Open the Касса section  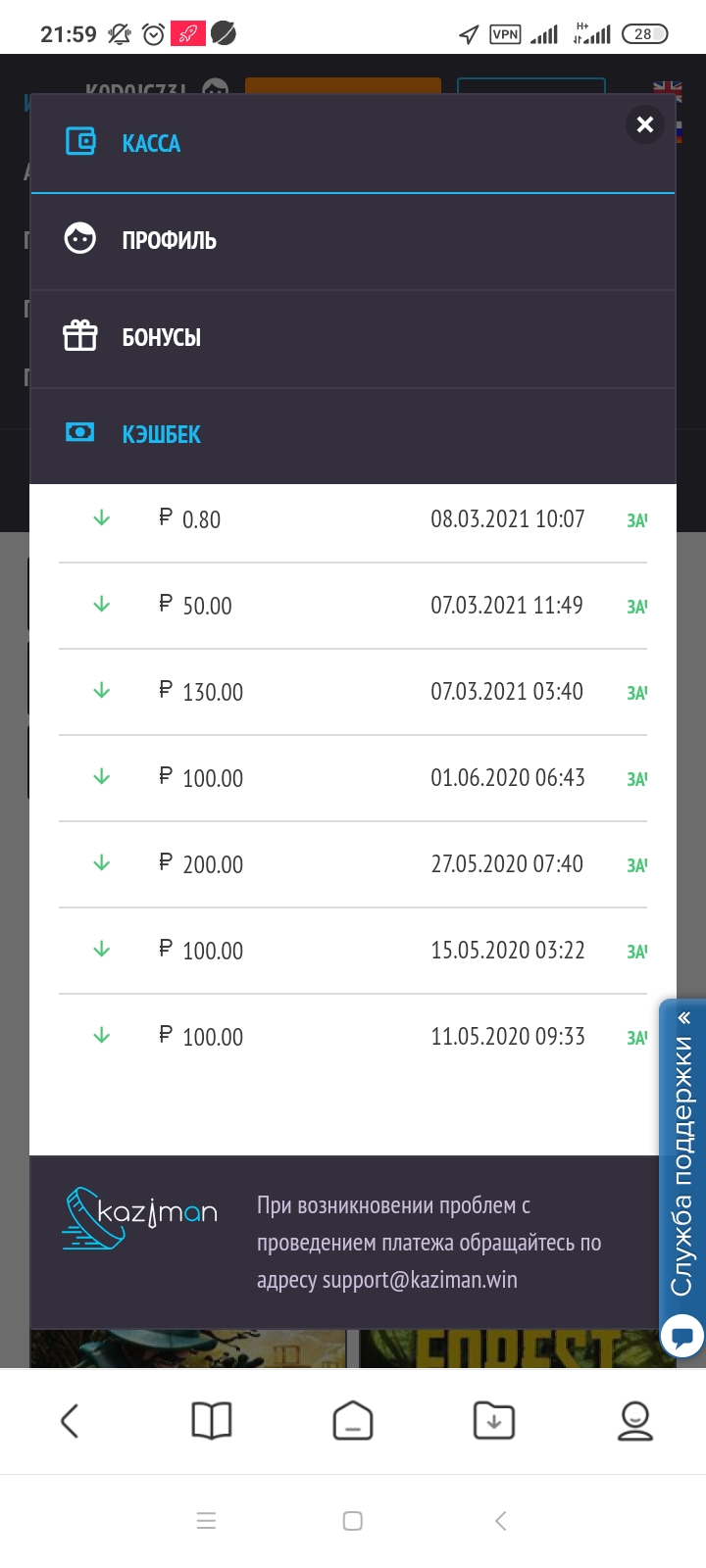click(151, 143)
